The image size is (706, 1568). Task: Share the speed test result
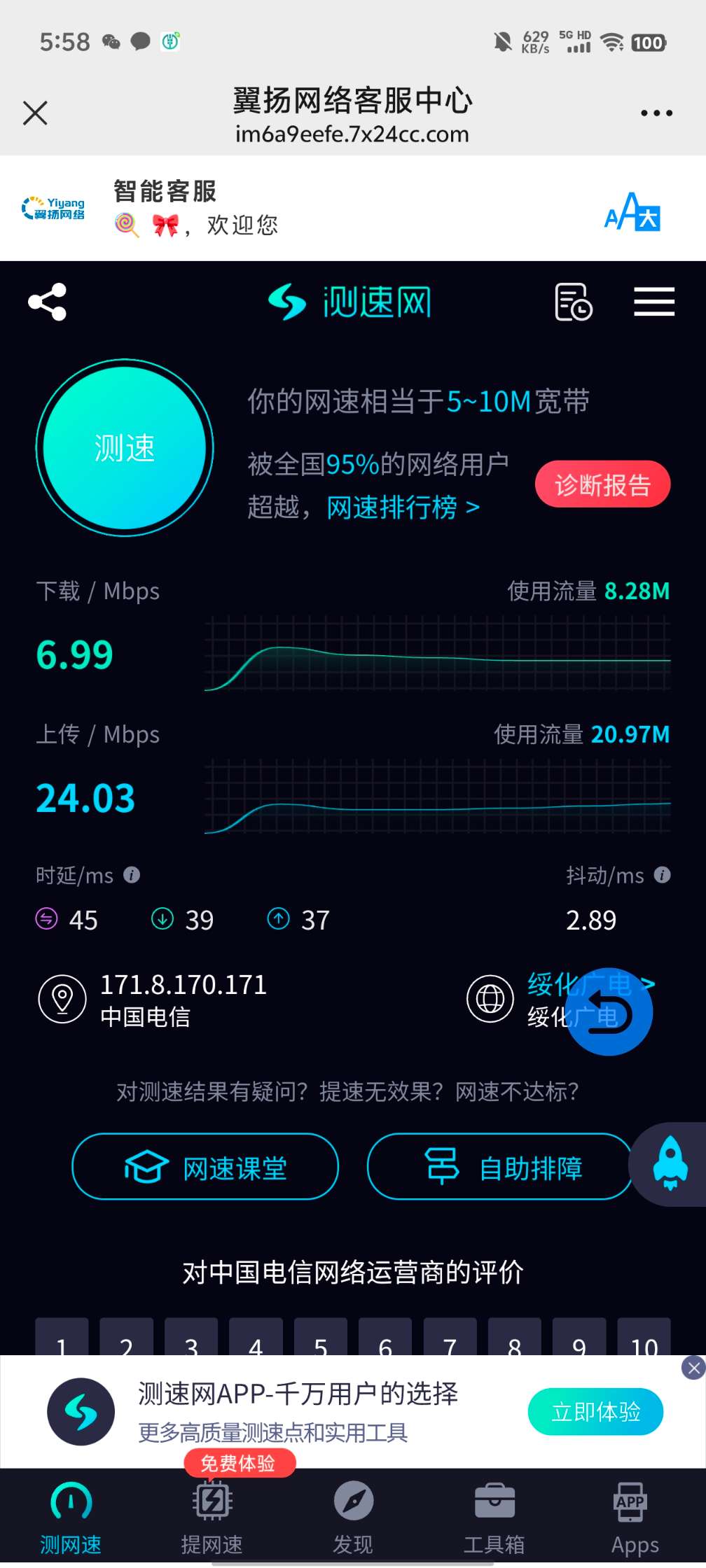(47, 302)
